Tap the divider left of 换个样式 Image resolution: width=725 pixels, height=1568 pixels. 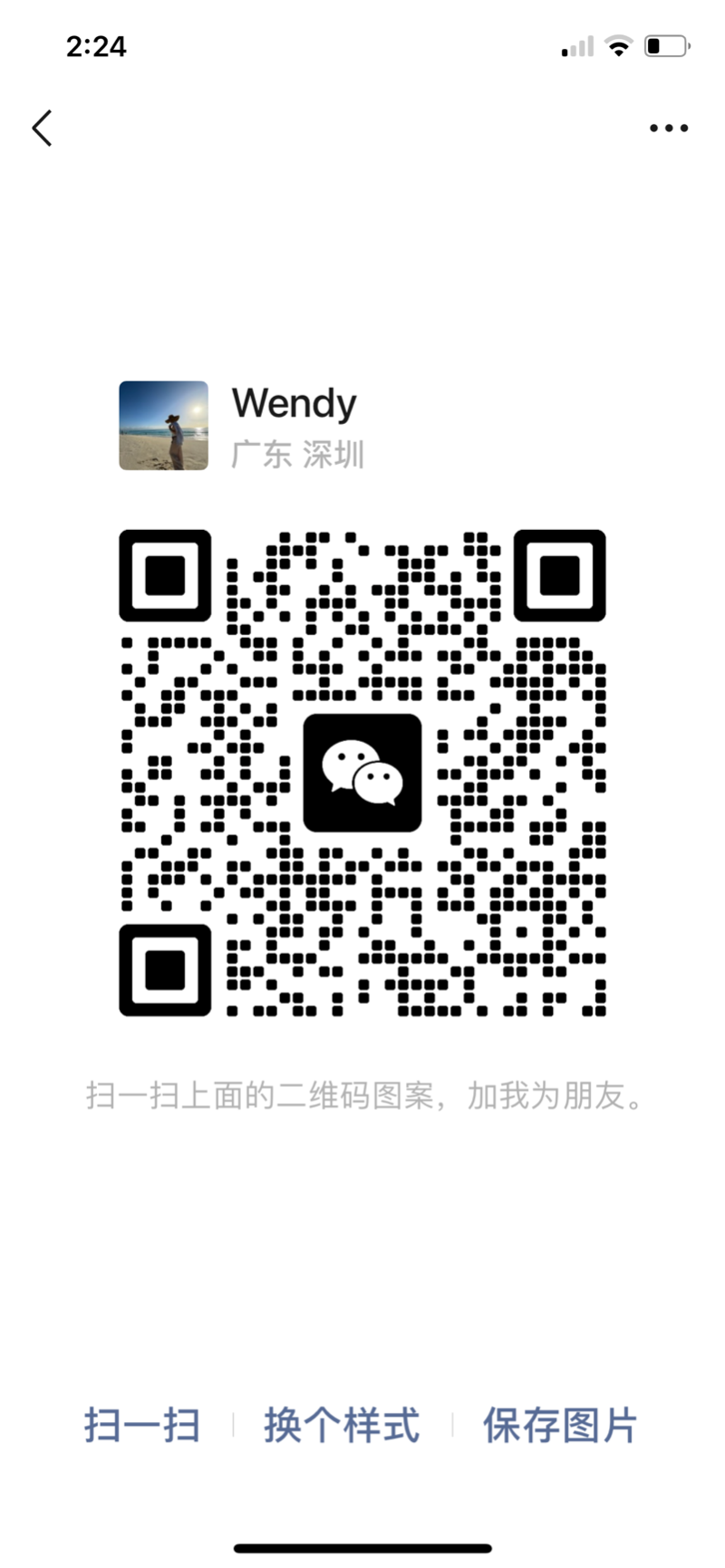point(235,1425)
